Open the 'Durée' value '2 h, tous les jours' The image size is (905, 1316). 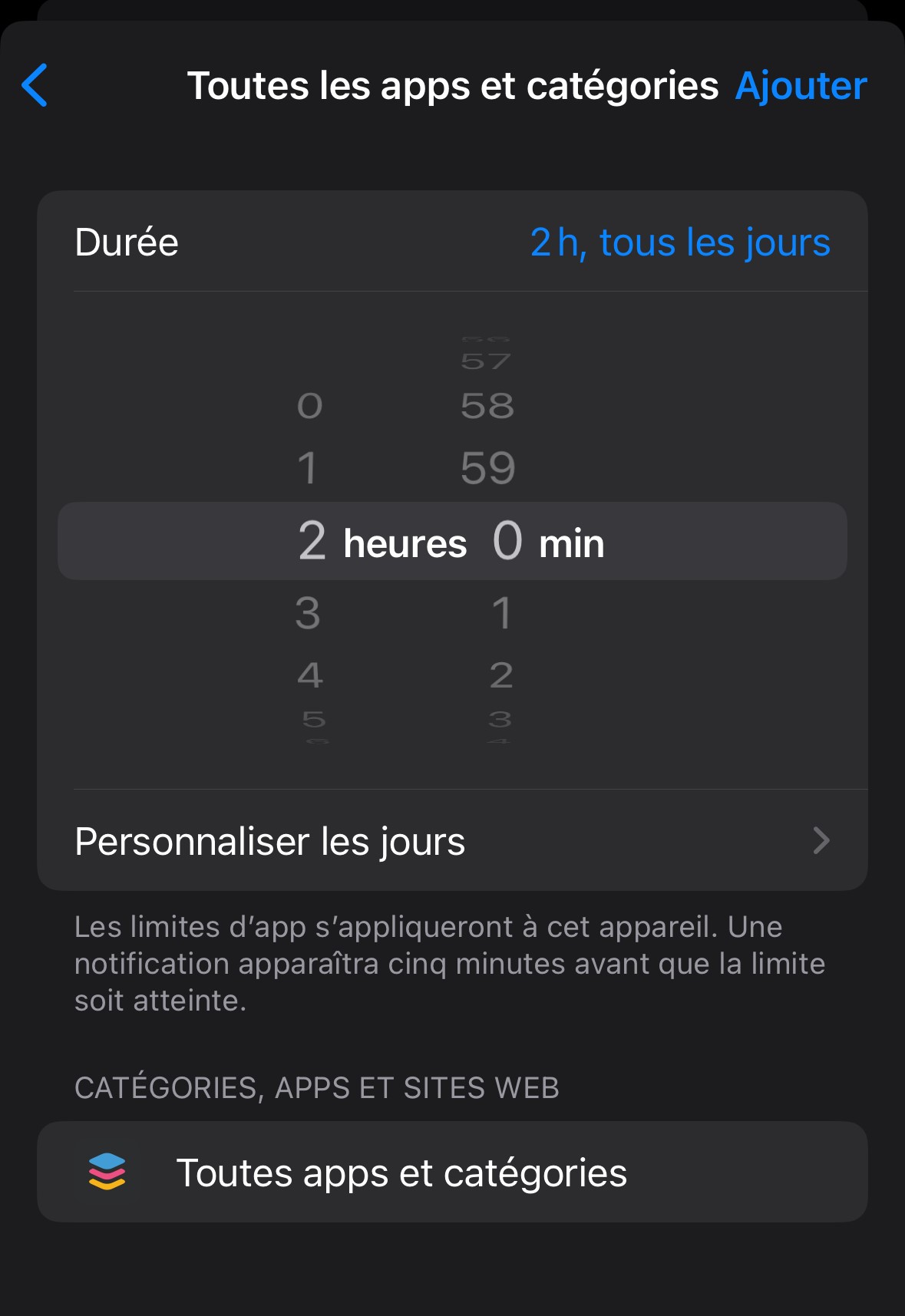[x=680, y=242]
